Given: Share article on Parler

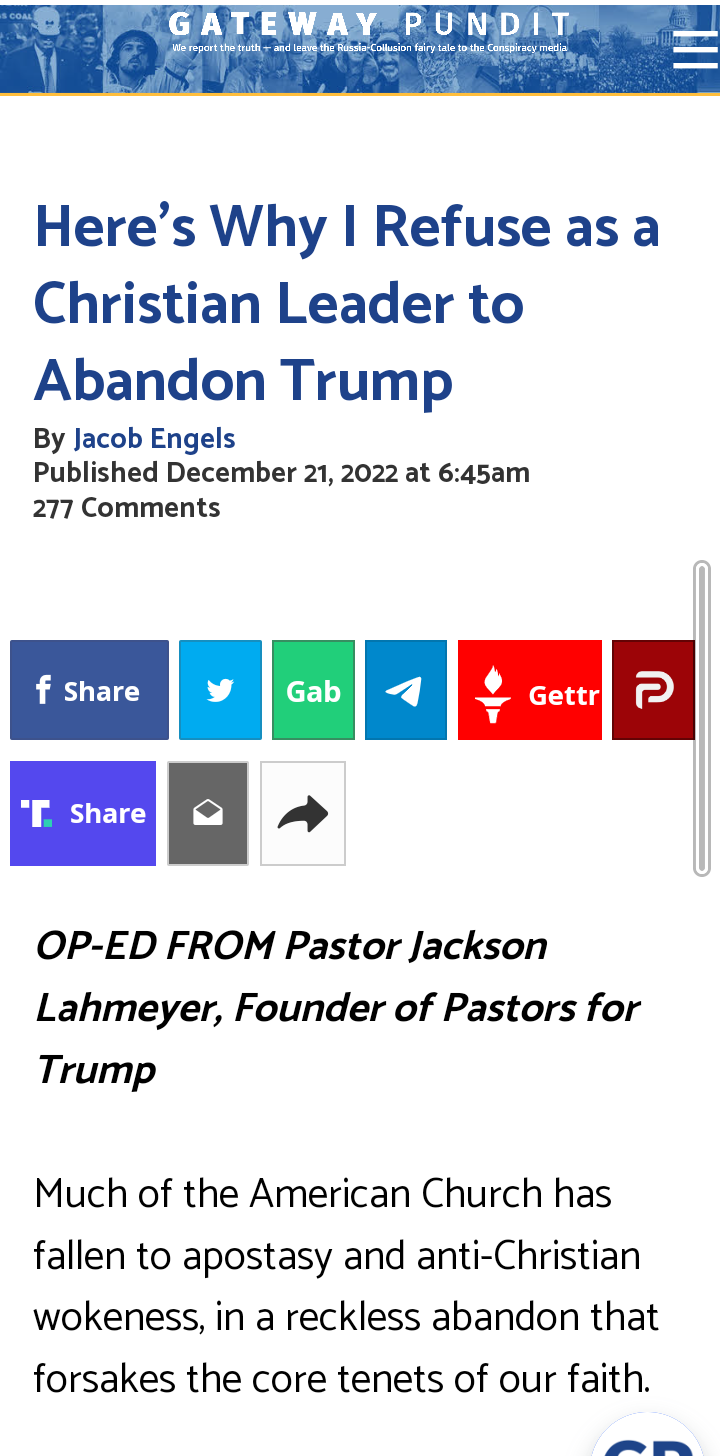Looking at the screenshot, I should point(653,690).
